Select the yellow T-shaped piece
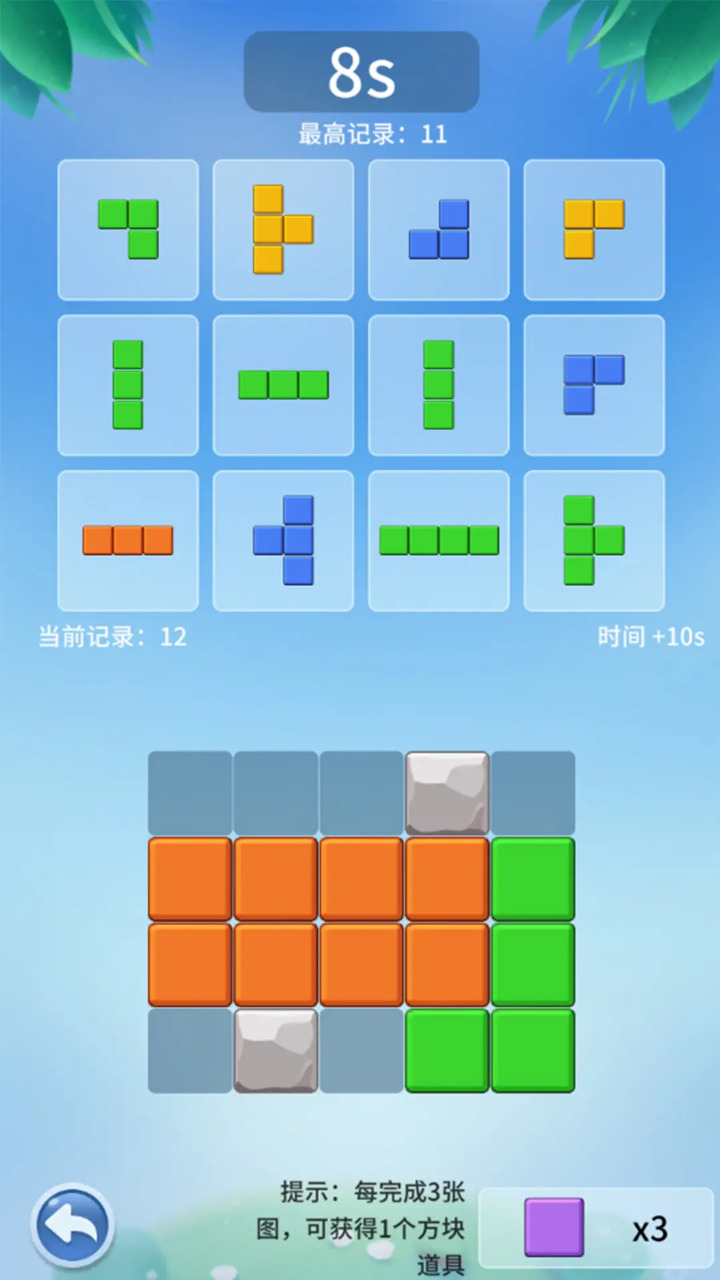The width and height of the screenshot is (720, 1280). pos(283,230)
